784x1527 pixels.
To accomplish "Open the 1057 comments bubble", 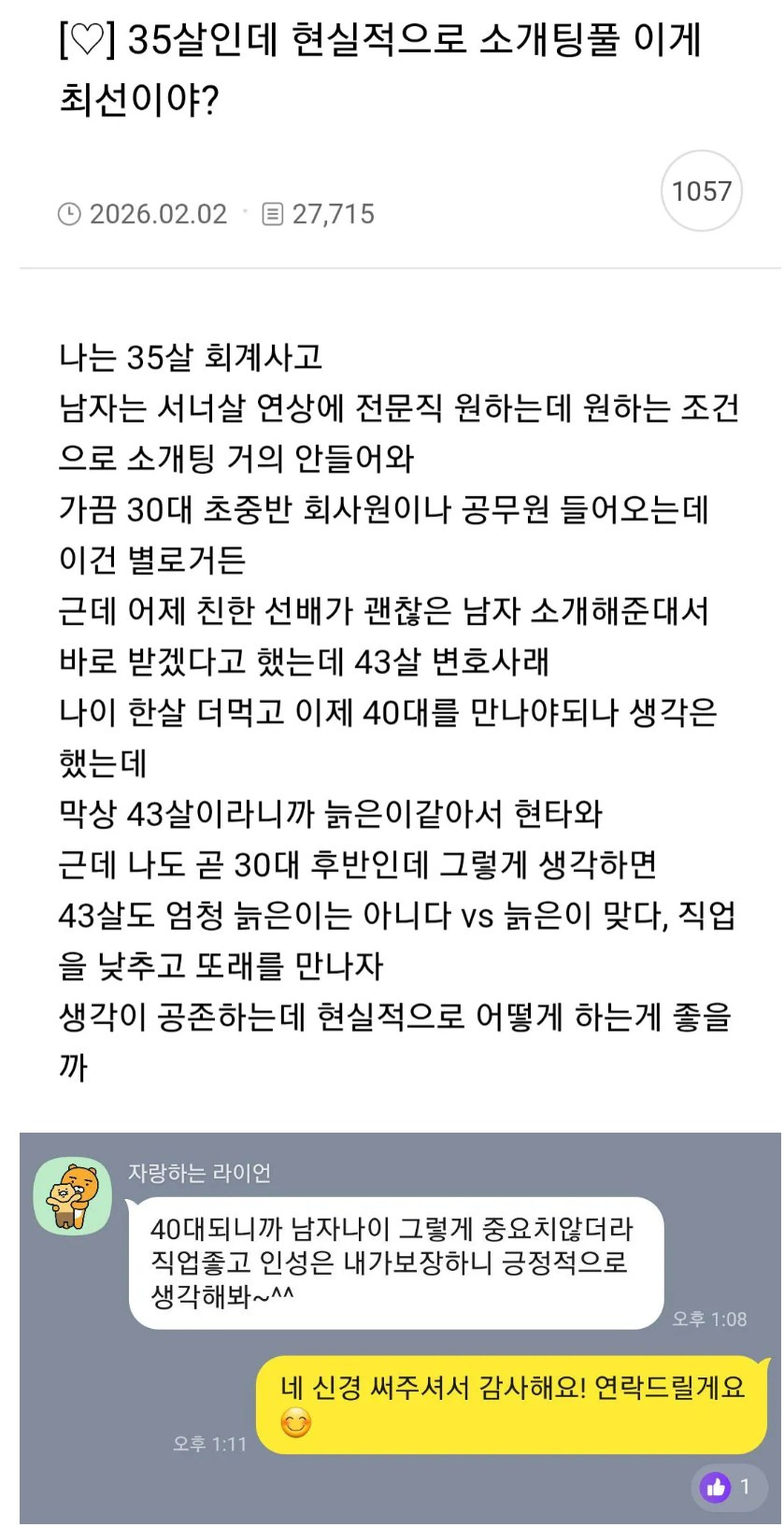I will (701, 191).
